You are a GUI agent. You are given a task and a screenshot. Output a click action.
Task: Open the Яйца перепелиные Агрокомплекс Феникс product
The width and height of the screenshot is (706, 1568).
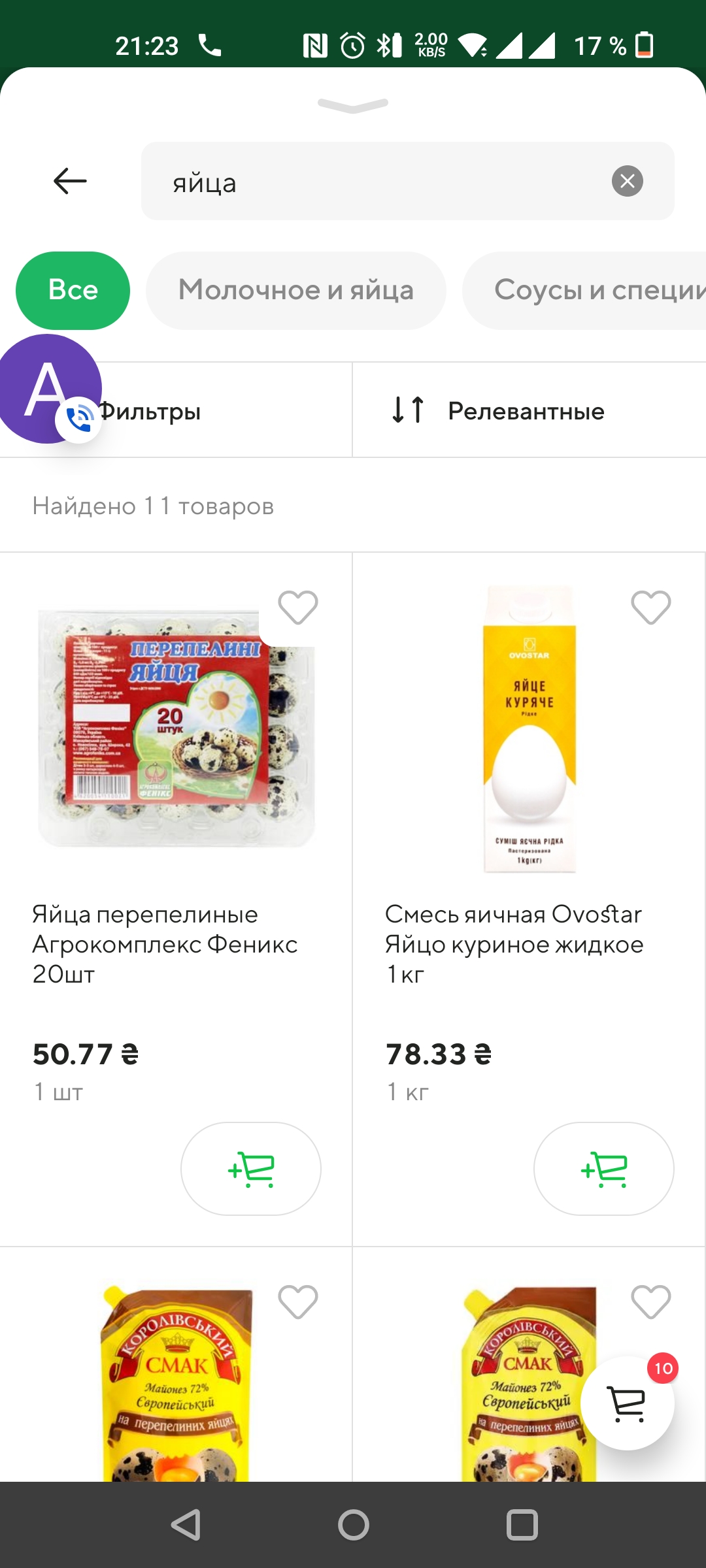click(x=163, y=943)
